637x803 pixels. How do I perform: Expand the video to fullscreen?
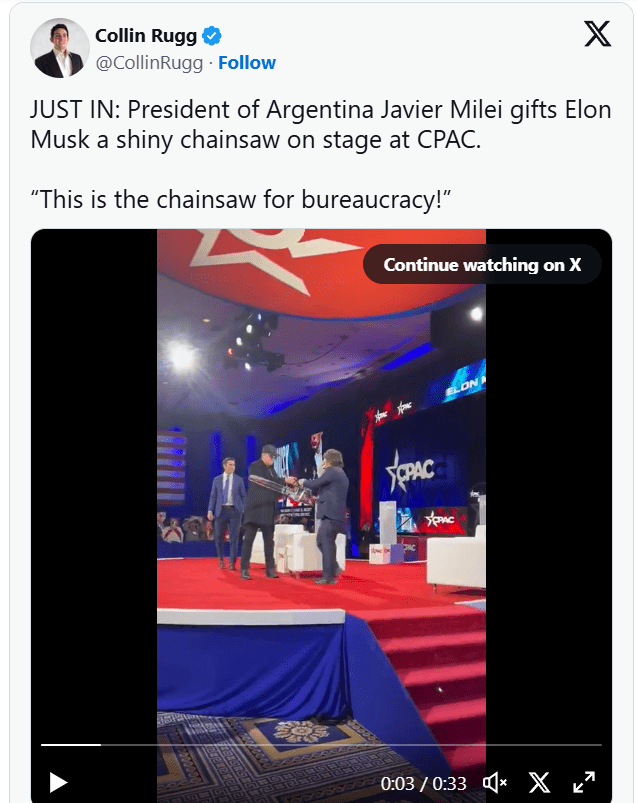pyautogui.click(x=584, y=782)
